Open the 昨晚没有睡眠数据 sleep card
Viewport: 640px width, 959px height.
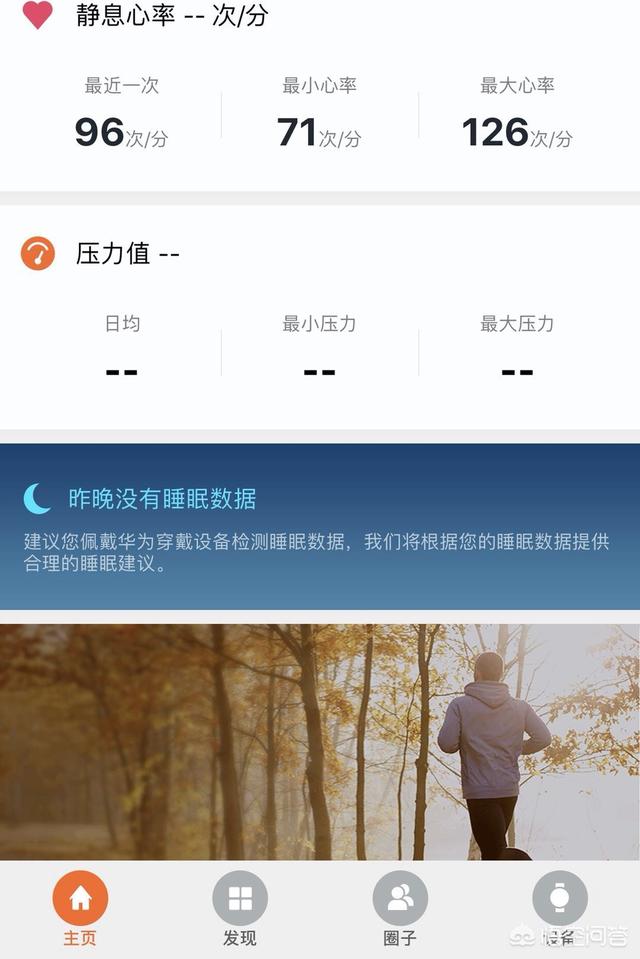[320, 527]
